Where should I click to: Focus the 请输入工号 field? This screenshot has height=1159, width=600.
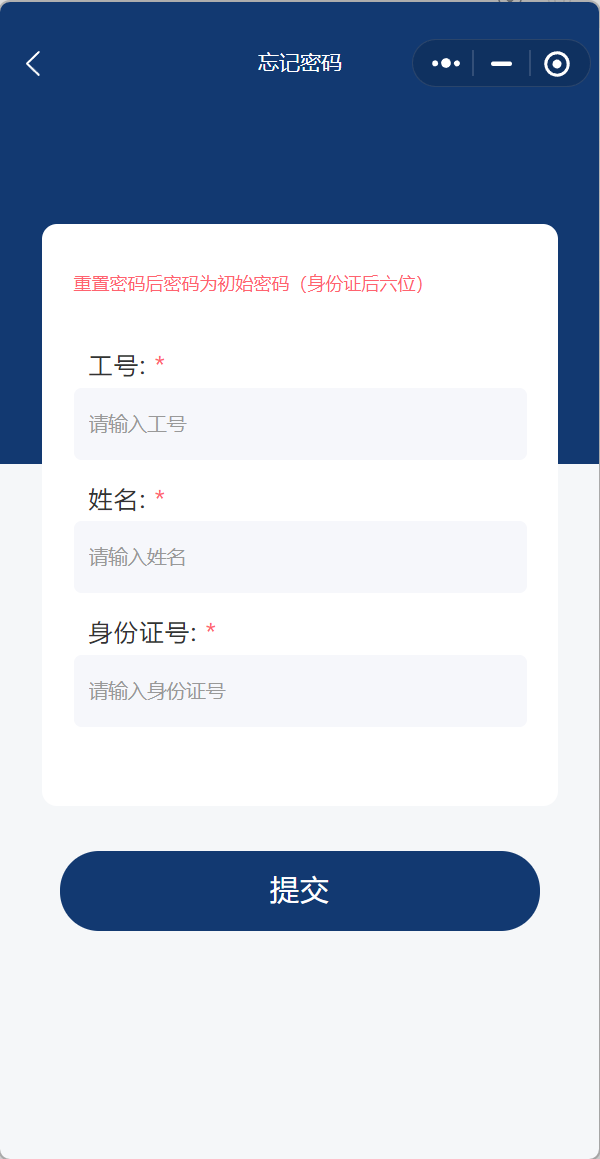click(x=300, y=424)
